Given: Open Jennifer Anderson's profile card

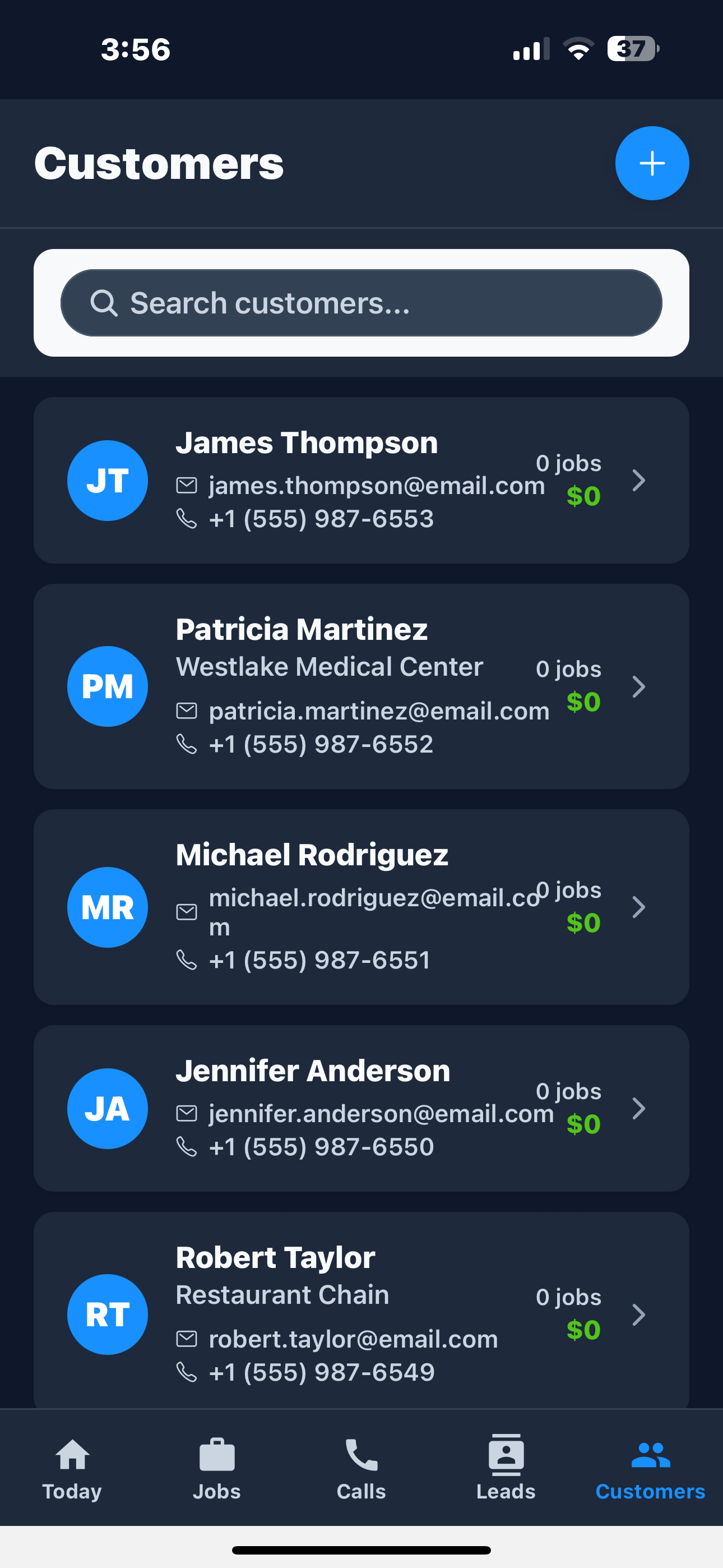Looking at the screenshot, I should [x=361, y=1108].
